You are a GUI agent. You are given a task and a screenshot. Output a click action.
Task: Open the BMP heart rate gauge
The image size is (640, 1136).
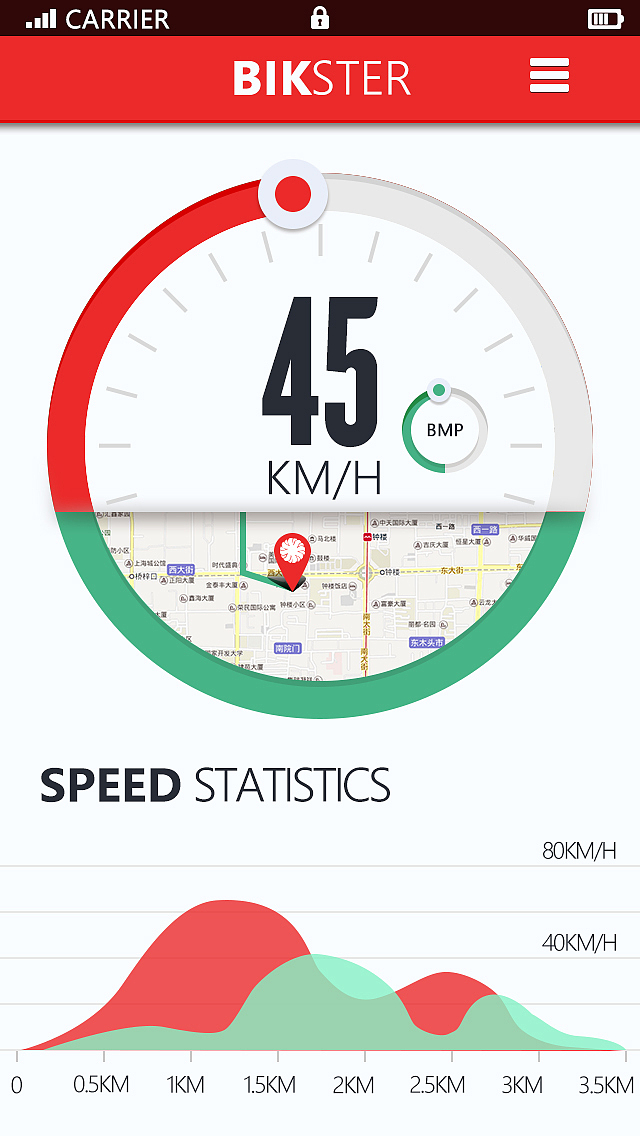point(444,429)
